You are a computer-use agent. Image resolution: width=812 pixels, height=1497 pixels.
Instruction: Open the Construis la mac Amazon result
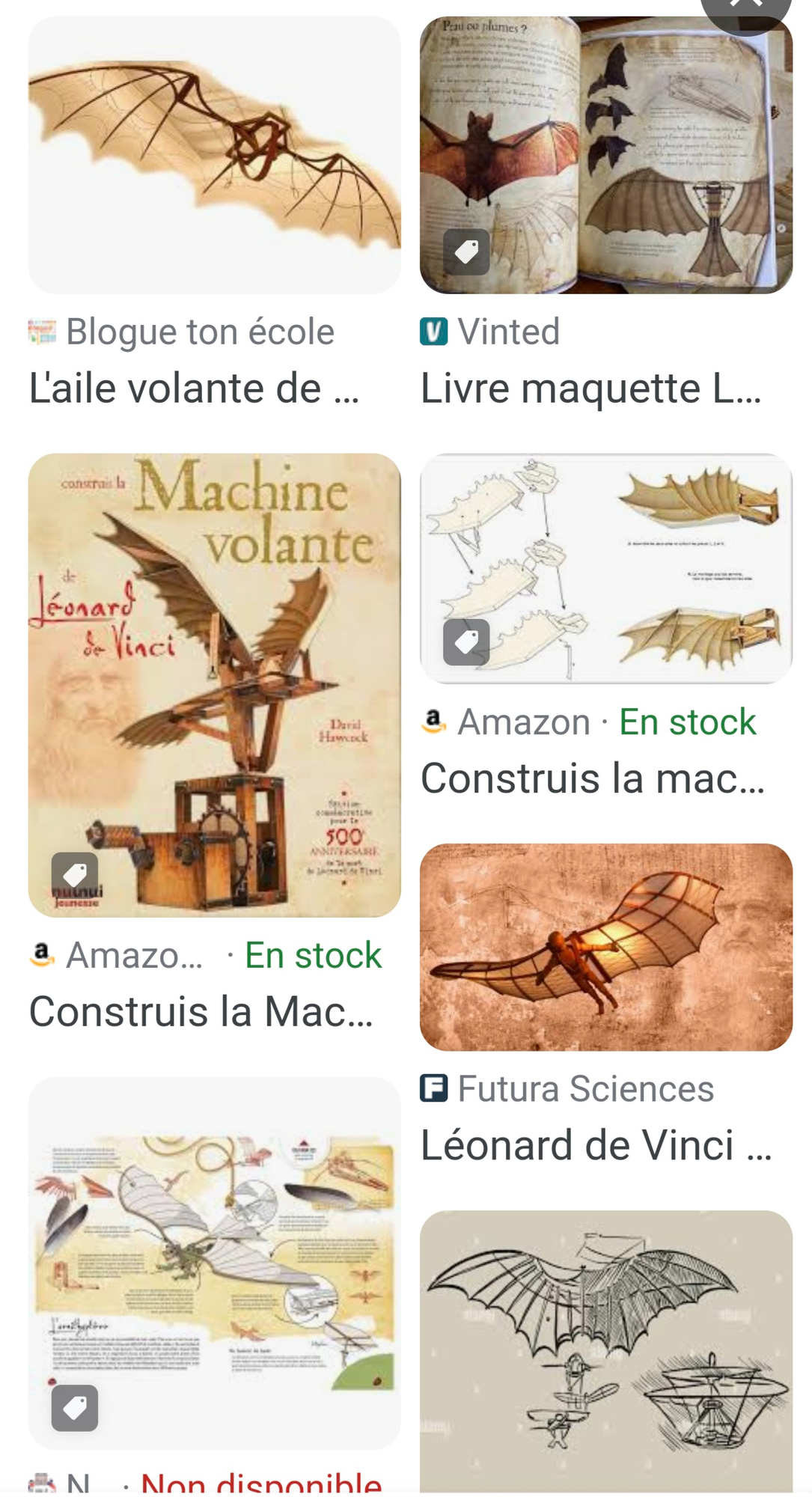pyautogui.click(x=591, y=777)
